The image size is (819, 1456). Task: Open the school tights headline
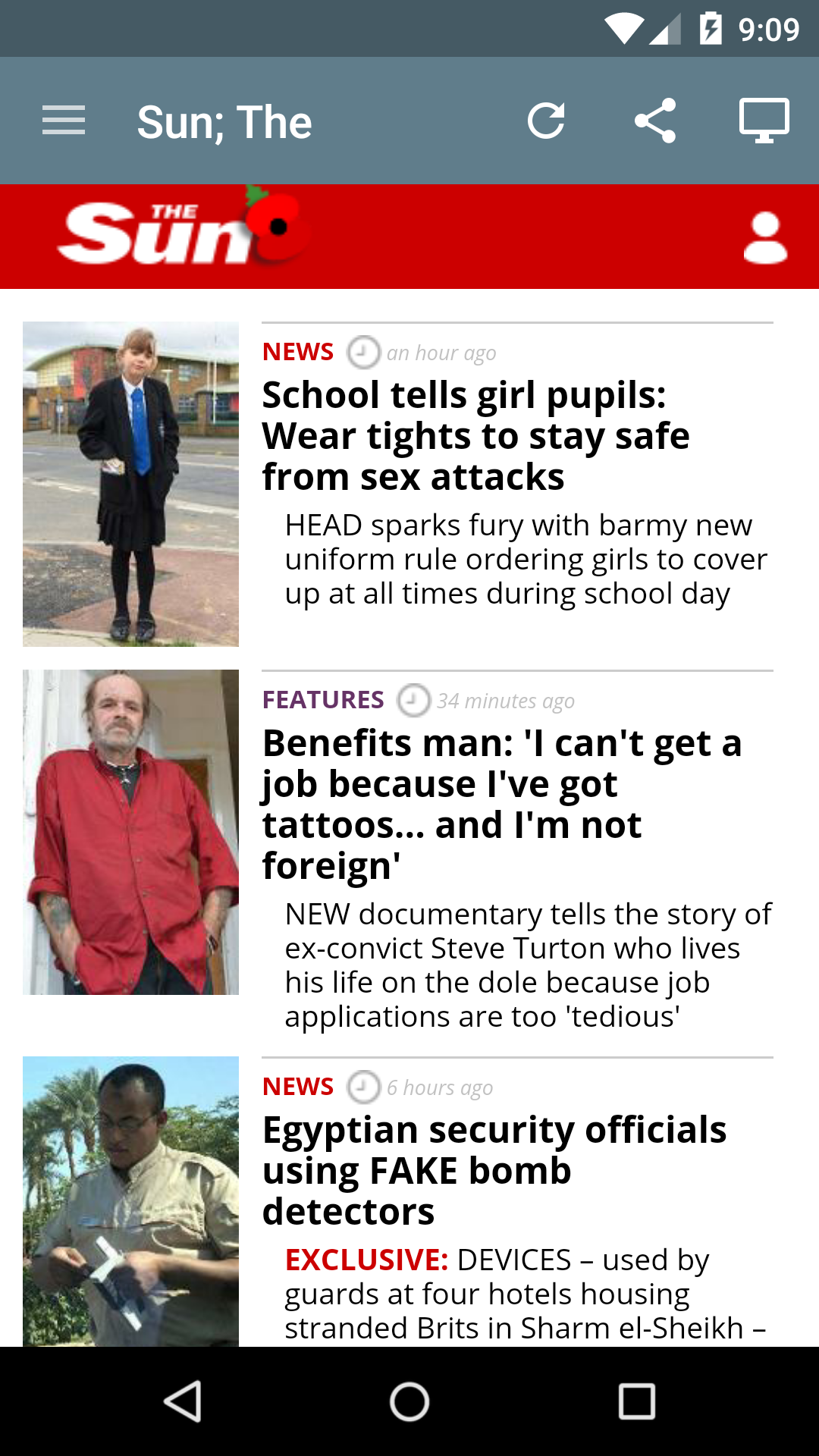pos(475,436)
